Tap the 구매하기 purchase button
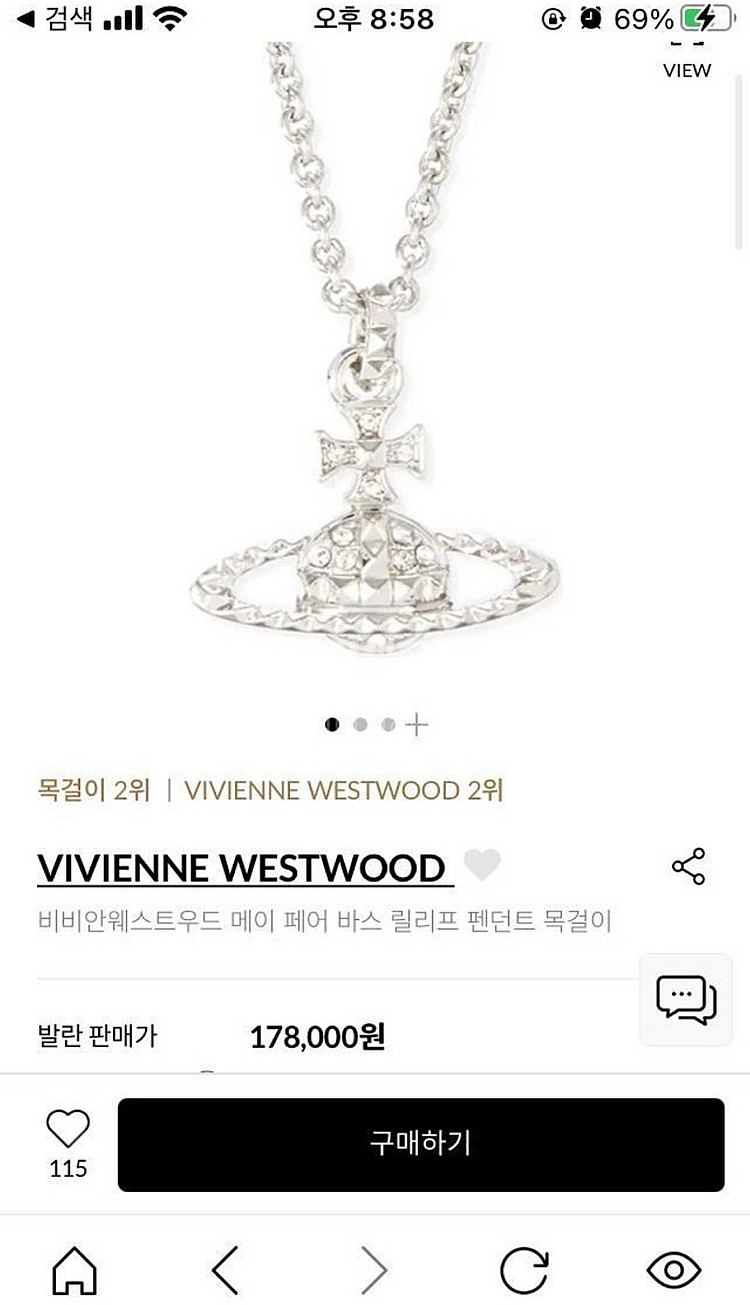Screen dimensions: 750x1305 tap(420, 1144)
